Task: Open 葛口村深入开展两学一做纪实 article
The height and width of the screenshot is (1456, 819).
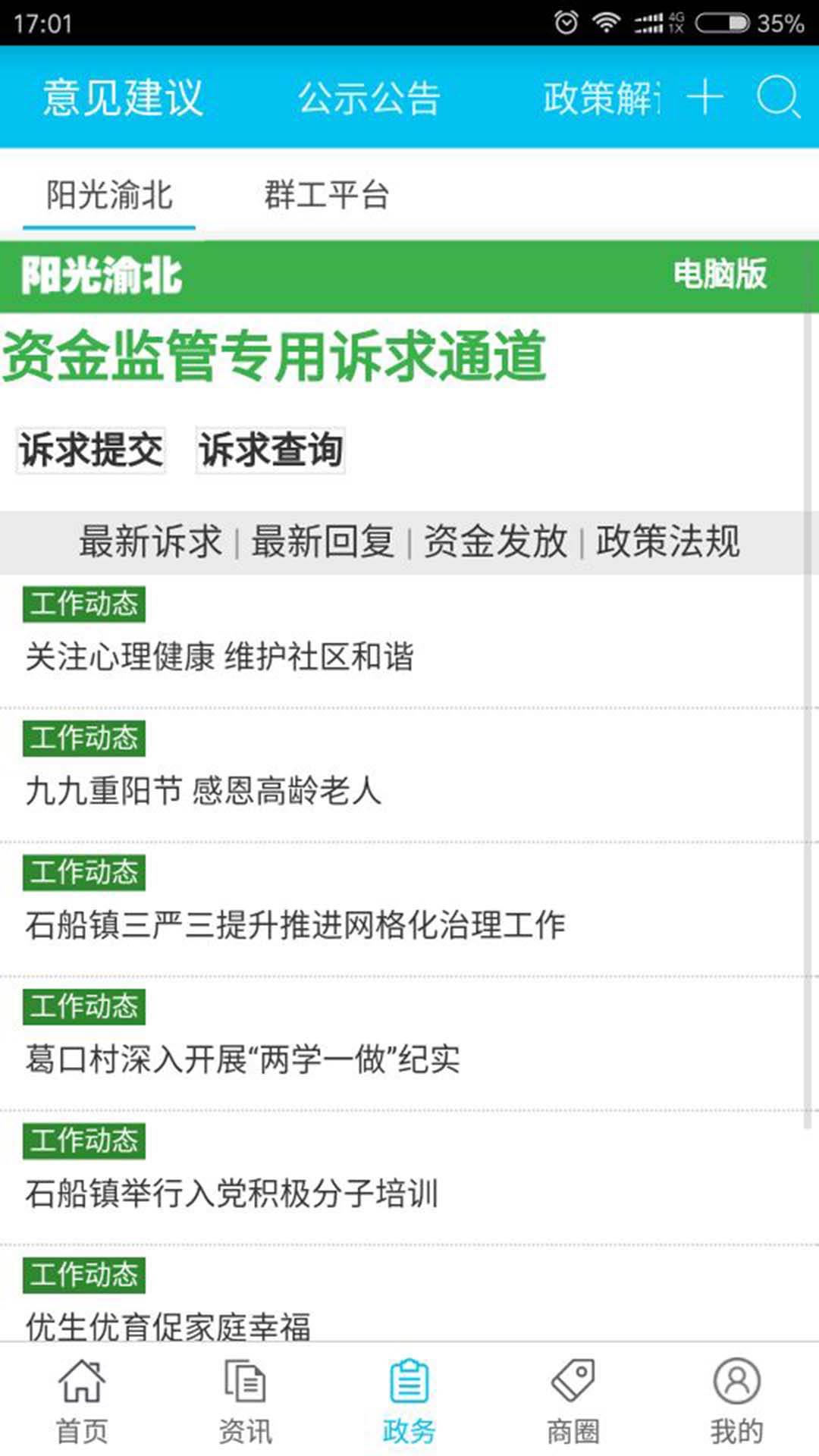Action: 243,1060
